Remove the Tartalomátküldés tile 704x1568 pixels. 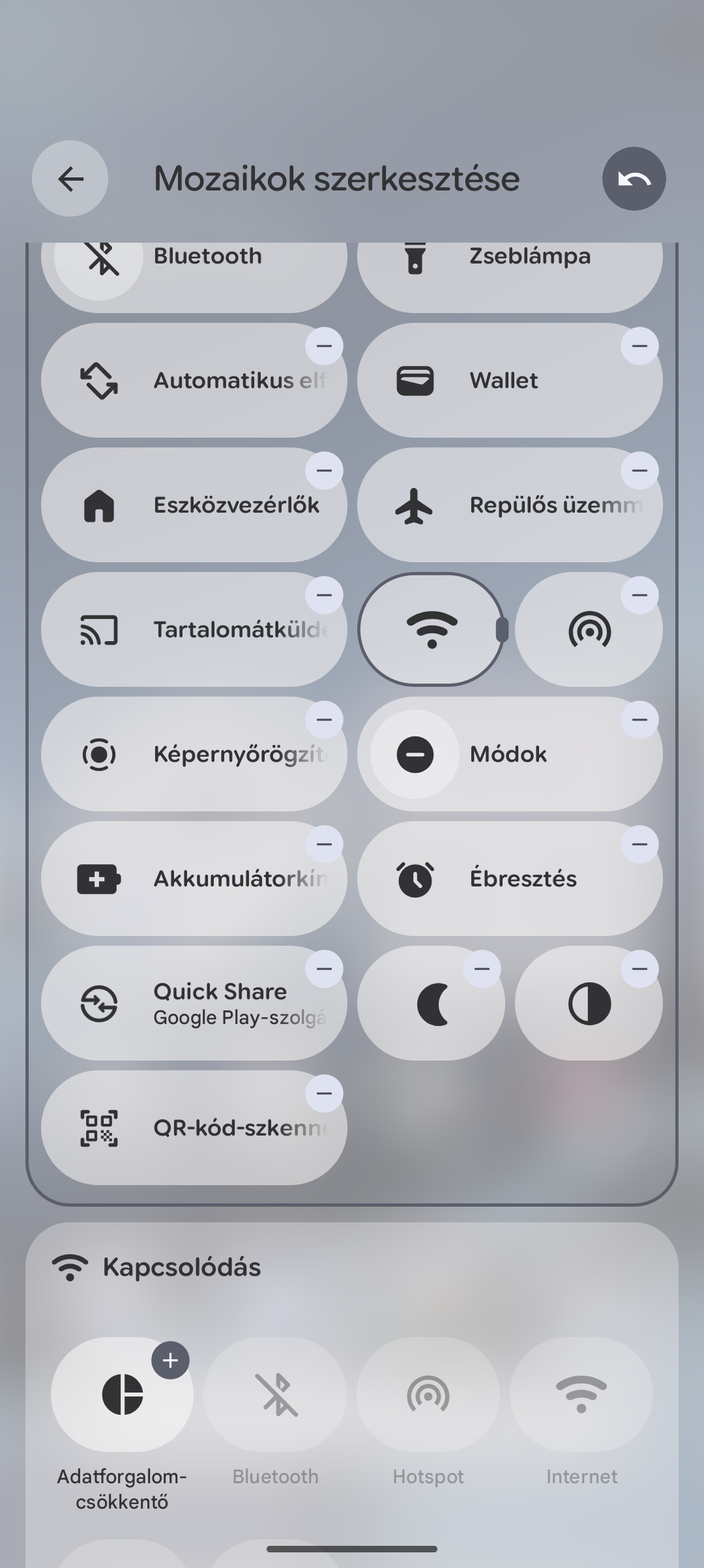324,596
